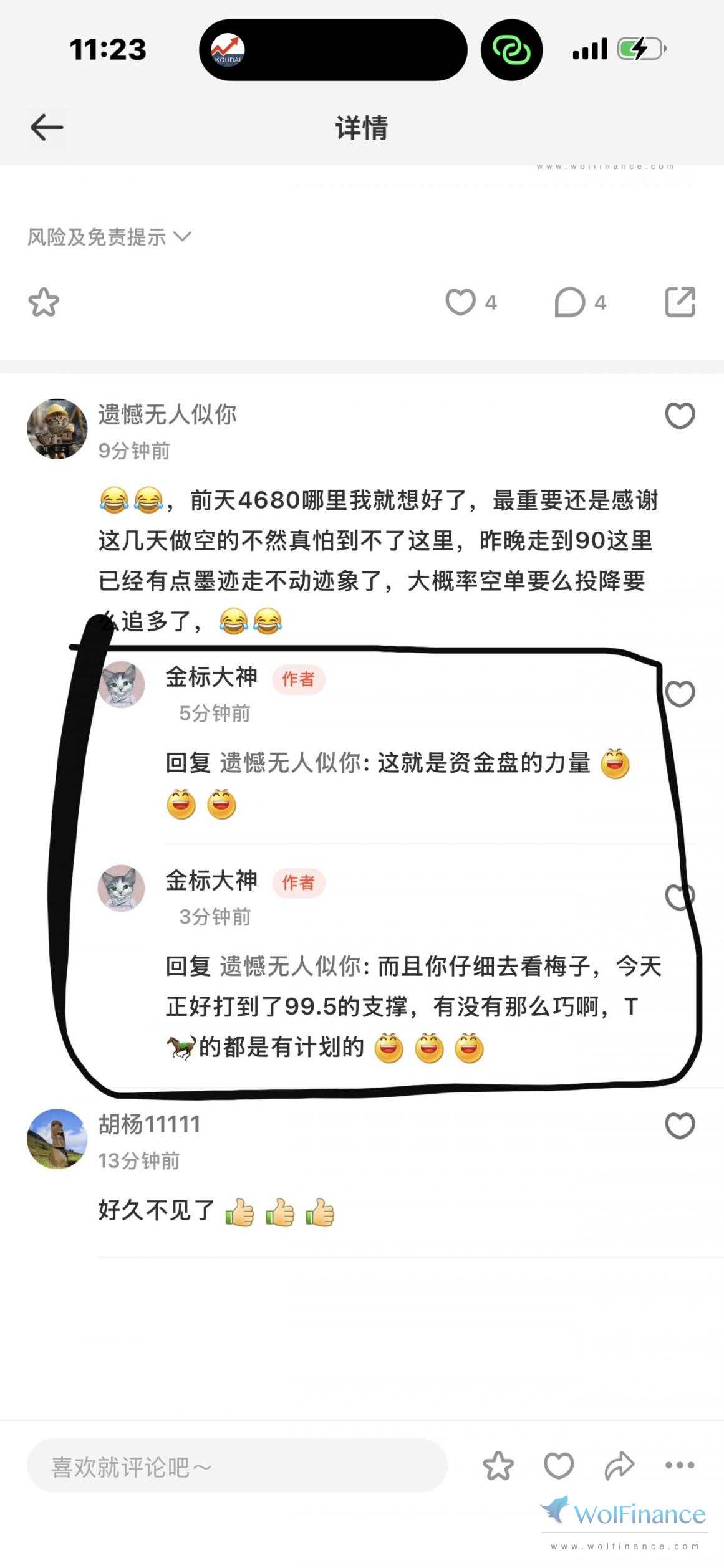Like the comment by 遗憾无人似你
This screenshot has height=1568, width=724.
[680, 416]
